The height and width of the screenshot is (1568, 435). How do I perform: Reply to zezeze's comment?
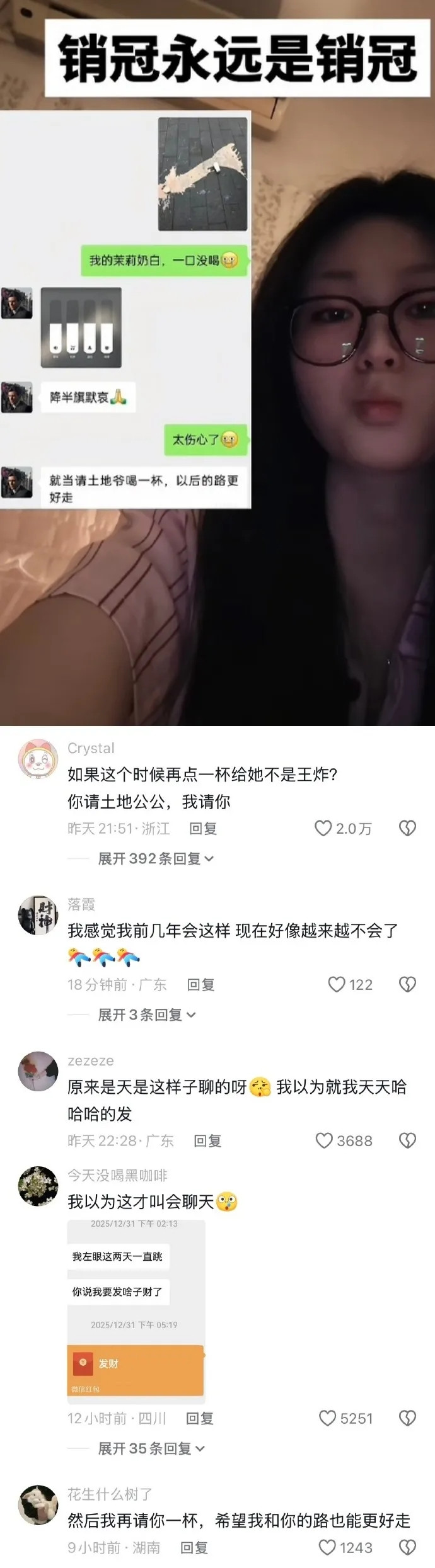click(207, 1140)
